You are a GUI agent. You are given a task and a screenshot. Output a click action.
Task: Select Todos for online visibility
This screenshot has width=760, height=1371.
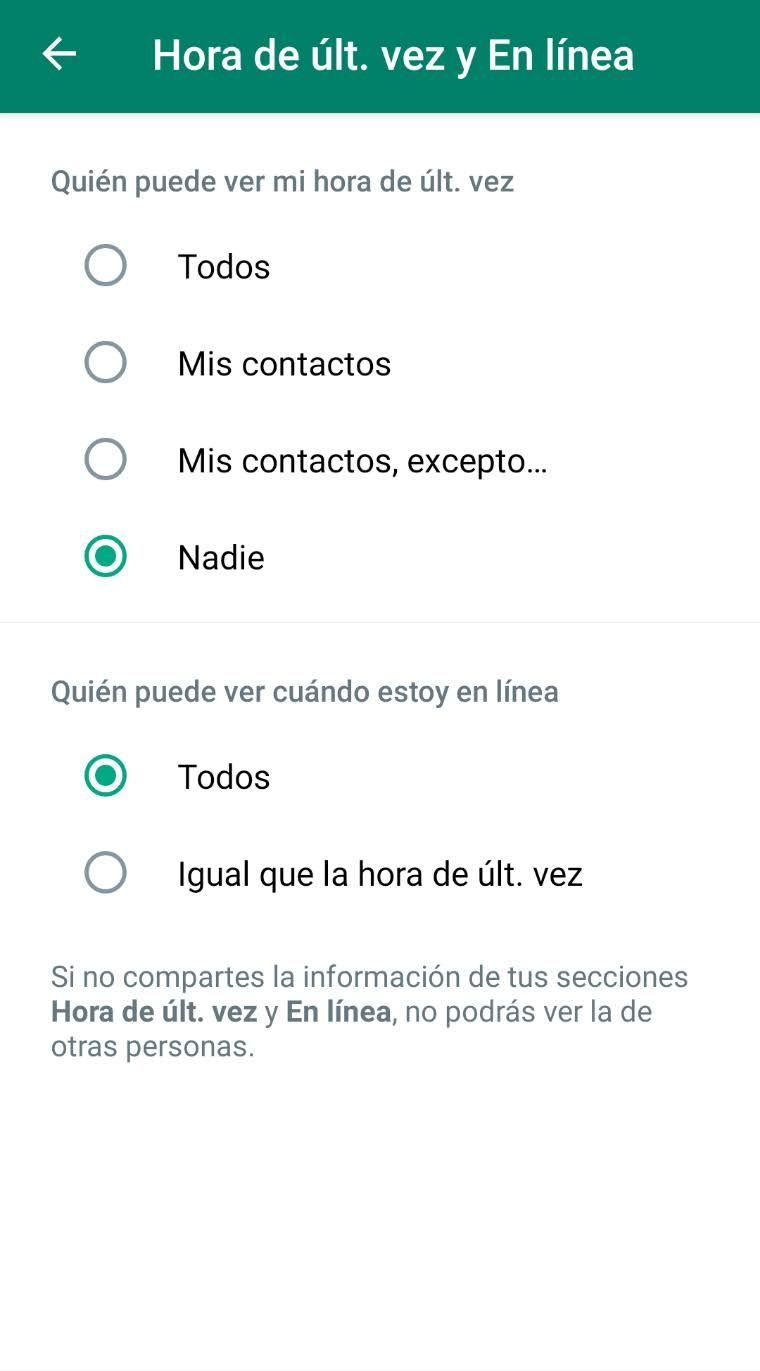[x=380, y=777]
